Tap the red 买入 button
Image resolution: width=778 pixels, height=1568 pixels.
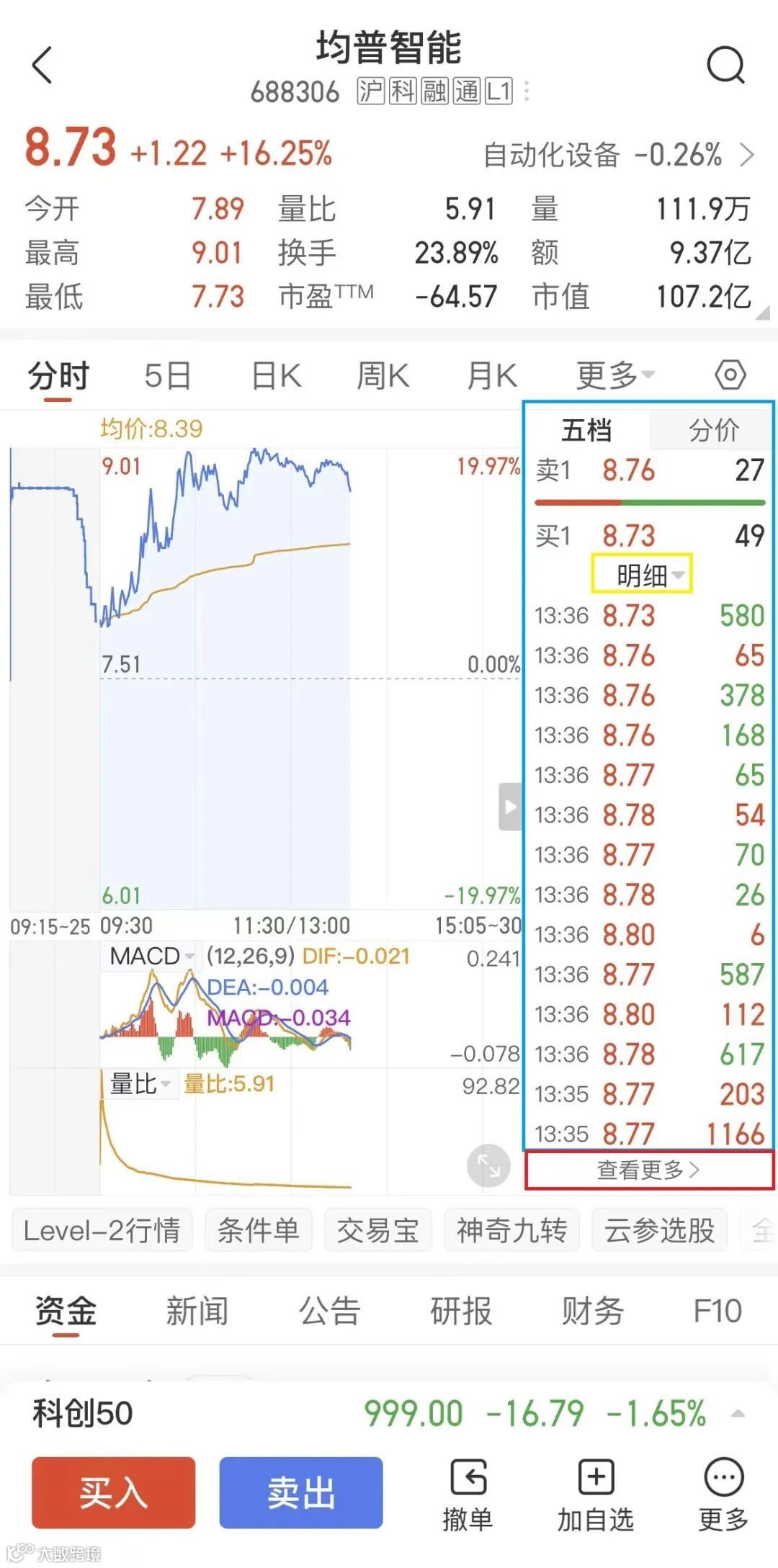(x=114, y=1492)
